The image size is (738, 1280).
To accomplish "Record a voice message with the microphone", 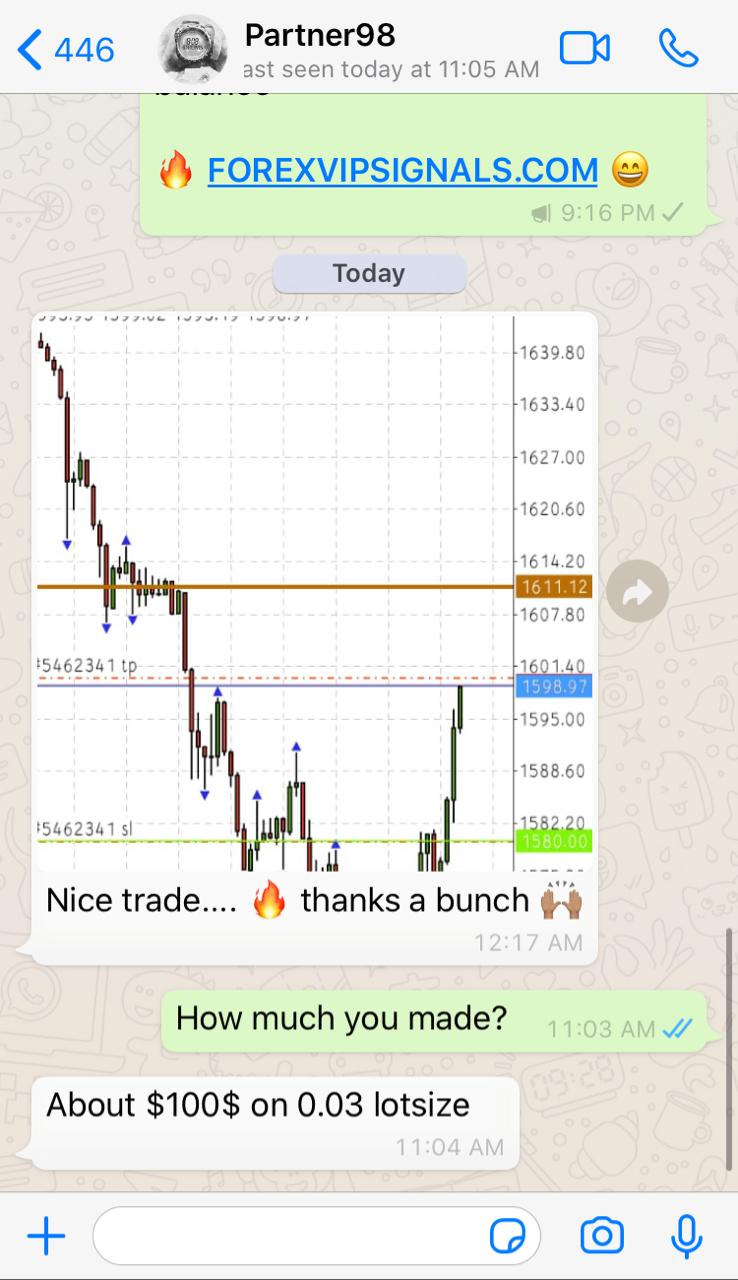I will click(x=686, y=1237).
